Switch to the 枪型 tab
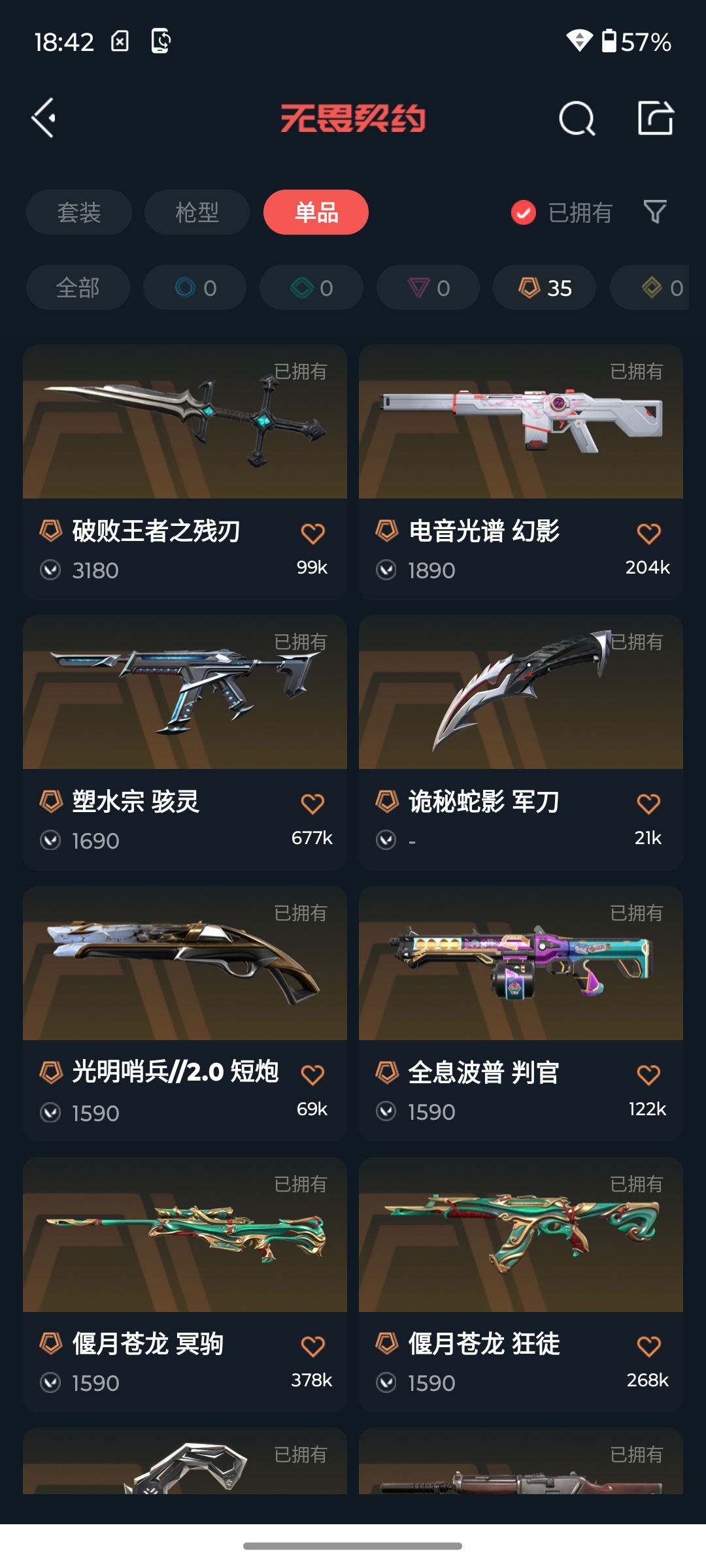 197,212
